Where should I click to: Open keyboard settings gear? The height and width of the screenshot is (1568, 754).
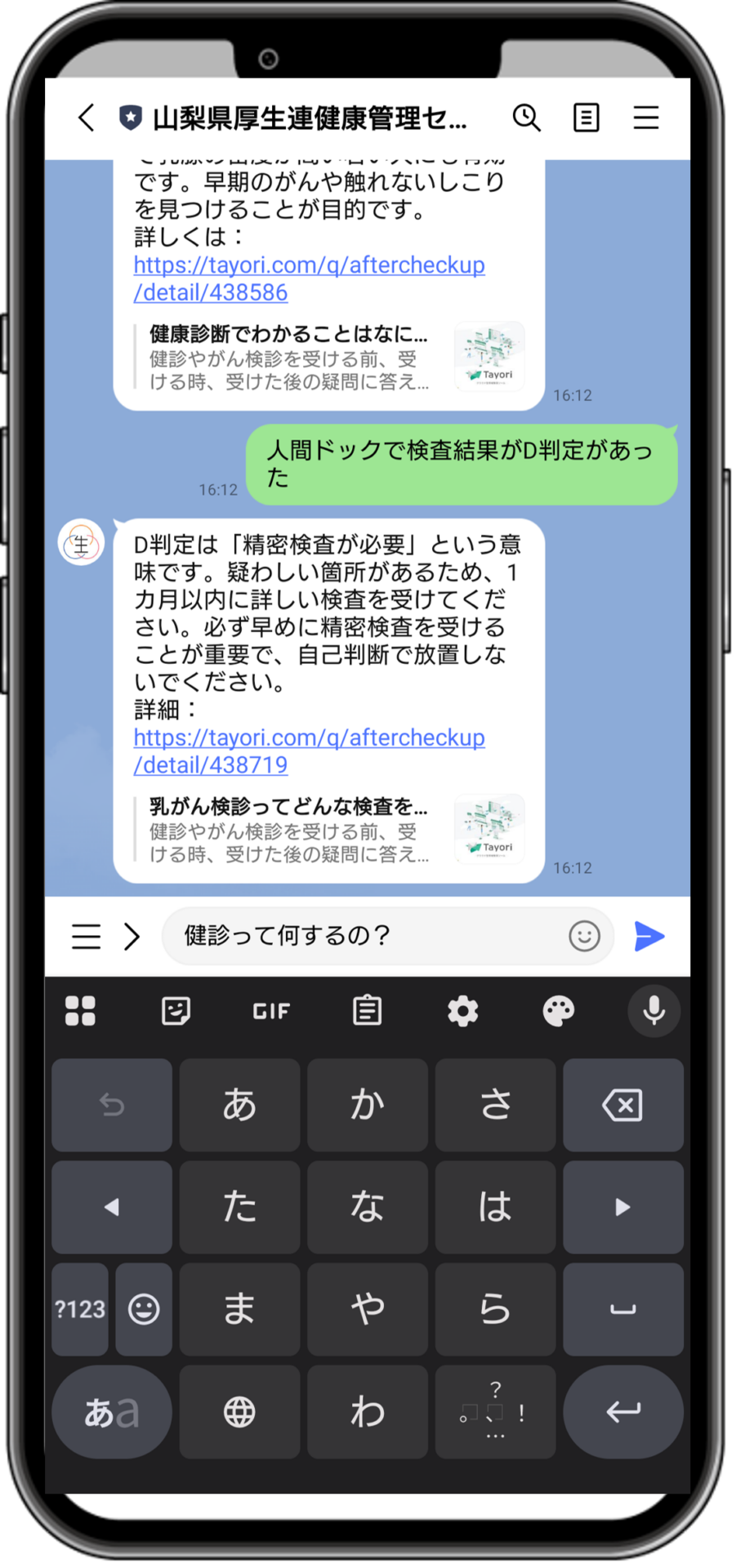(462, 1011)
